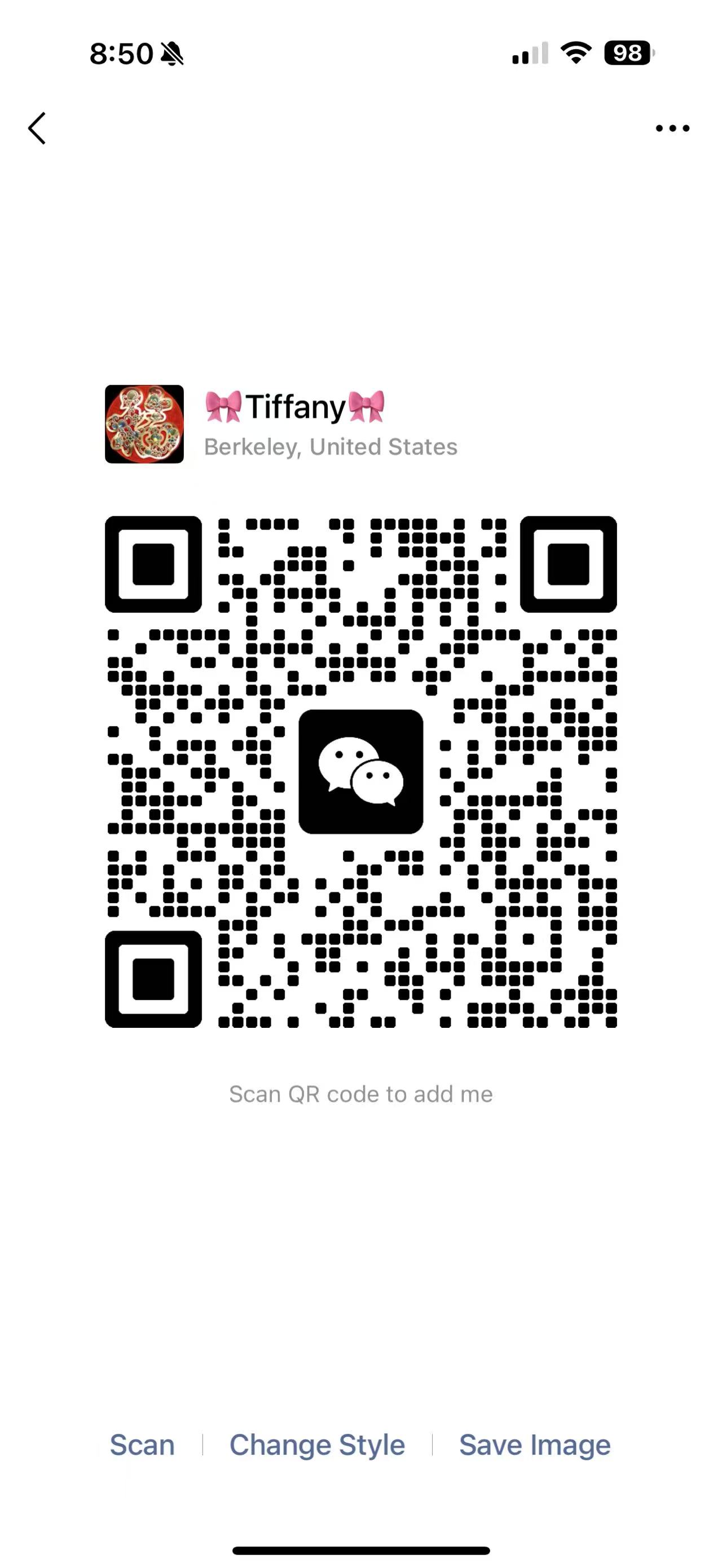Save the QR code via Save Image
722x1568 pixels.
[x=535, y=1444]
